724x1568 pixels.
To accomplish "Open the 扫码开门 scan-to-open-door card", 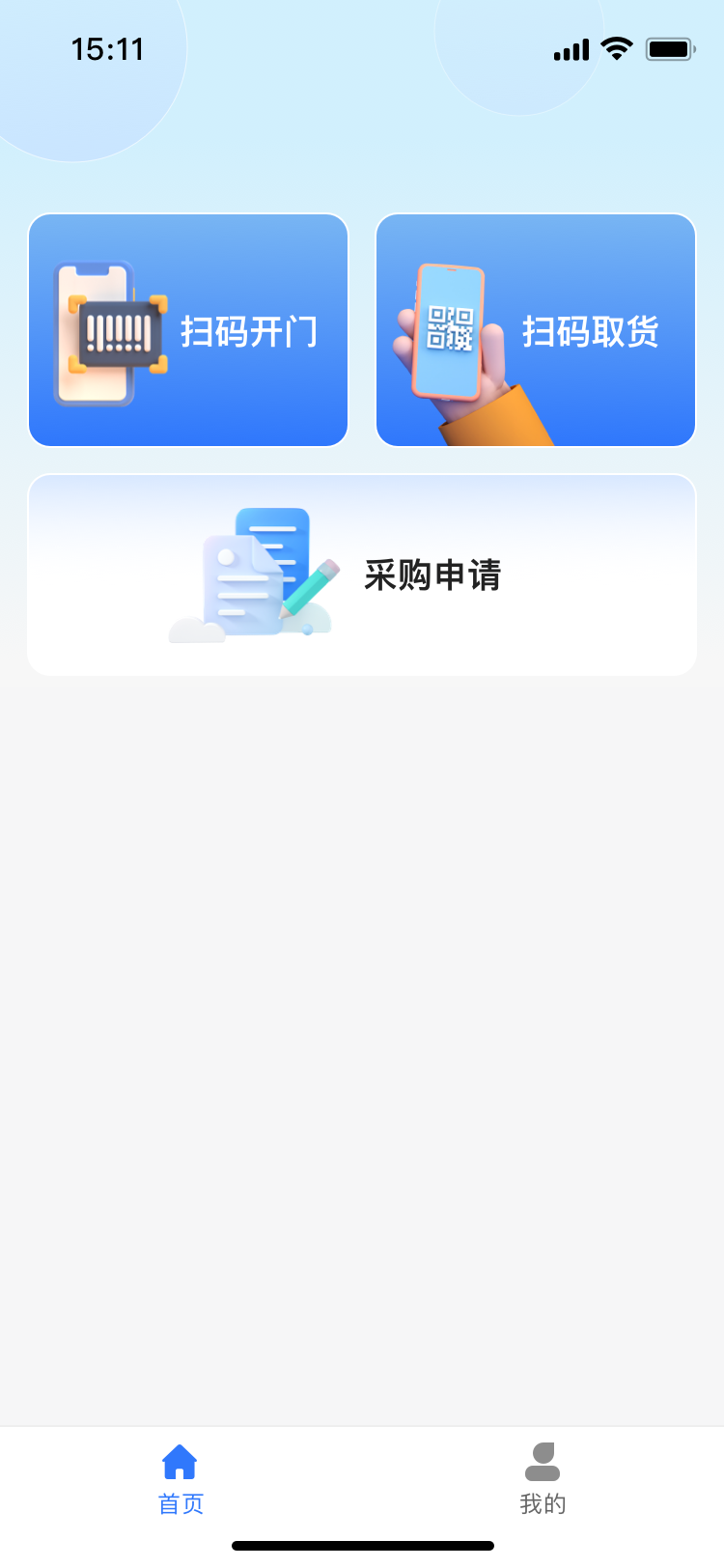I will point(188,330).
